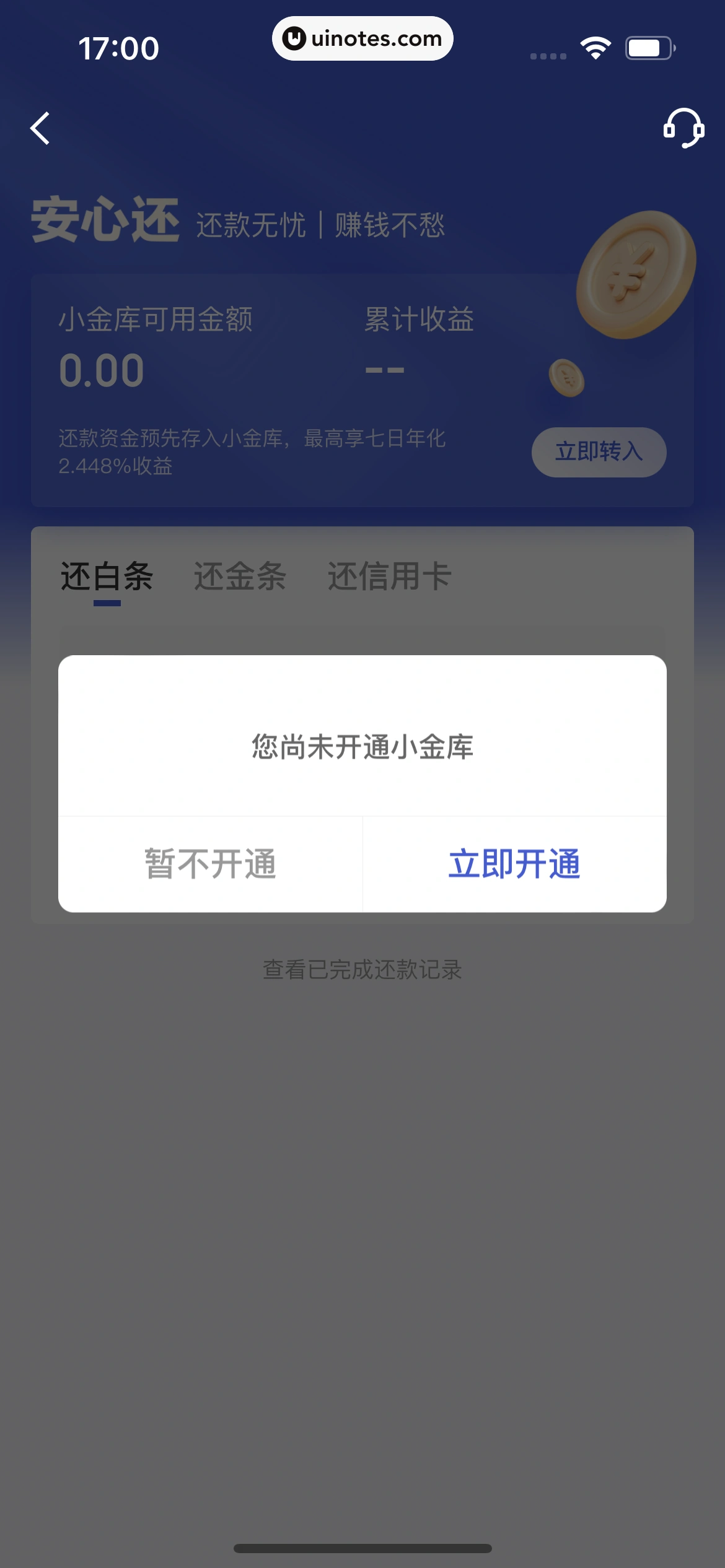Tap the 立即转入 button
725x1568 pixels.
(599, 452)
